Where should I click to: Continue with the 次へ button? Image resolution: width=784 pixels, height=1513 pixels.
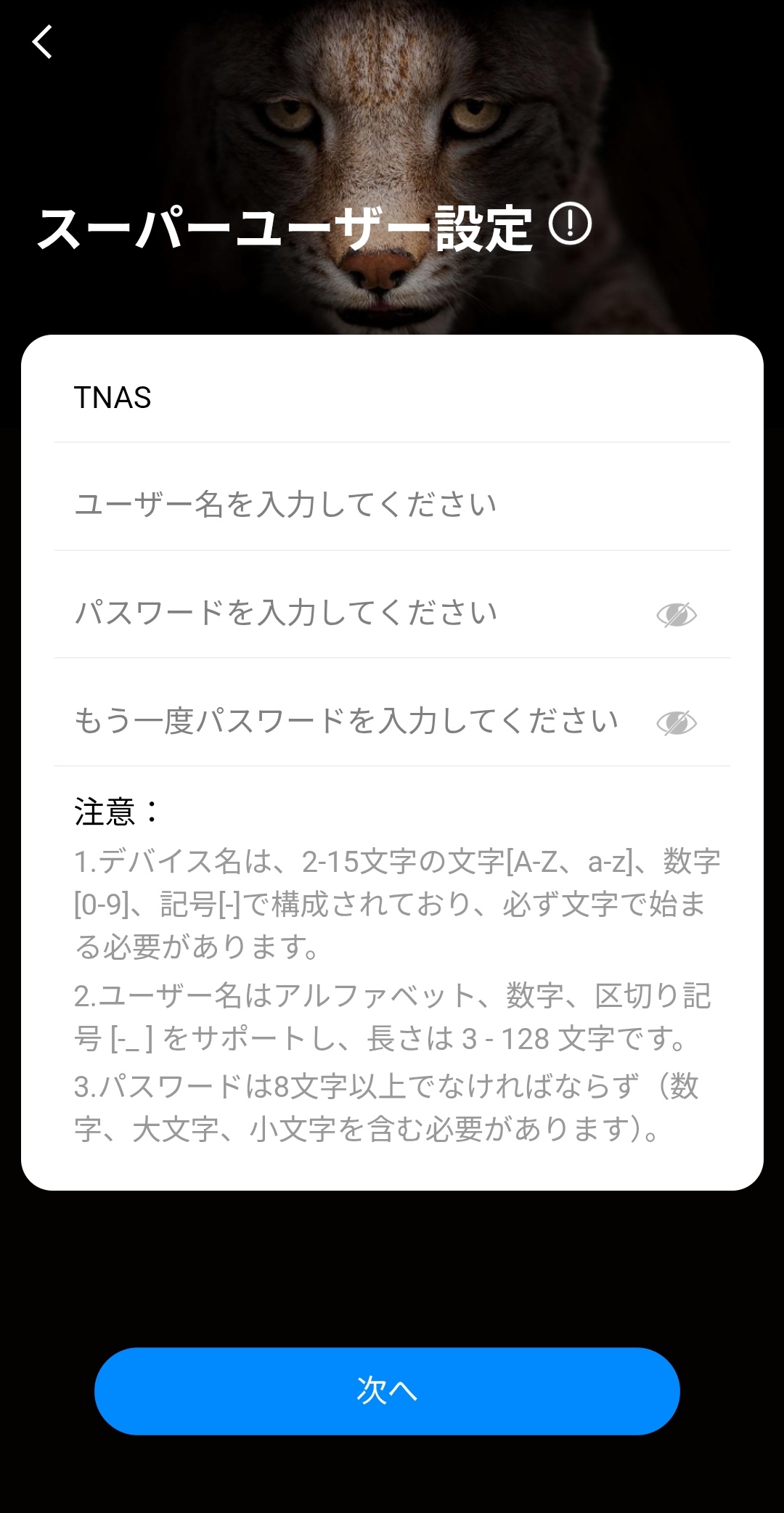pos(387,1391)
